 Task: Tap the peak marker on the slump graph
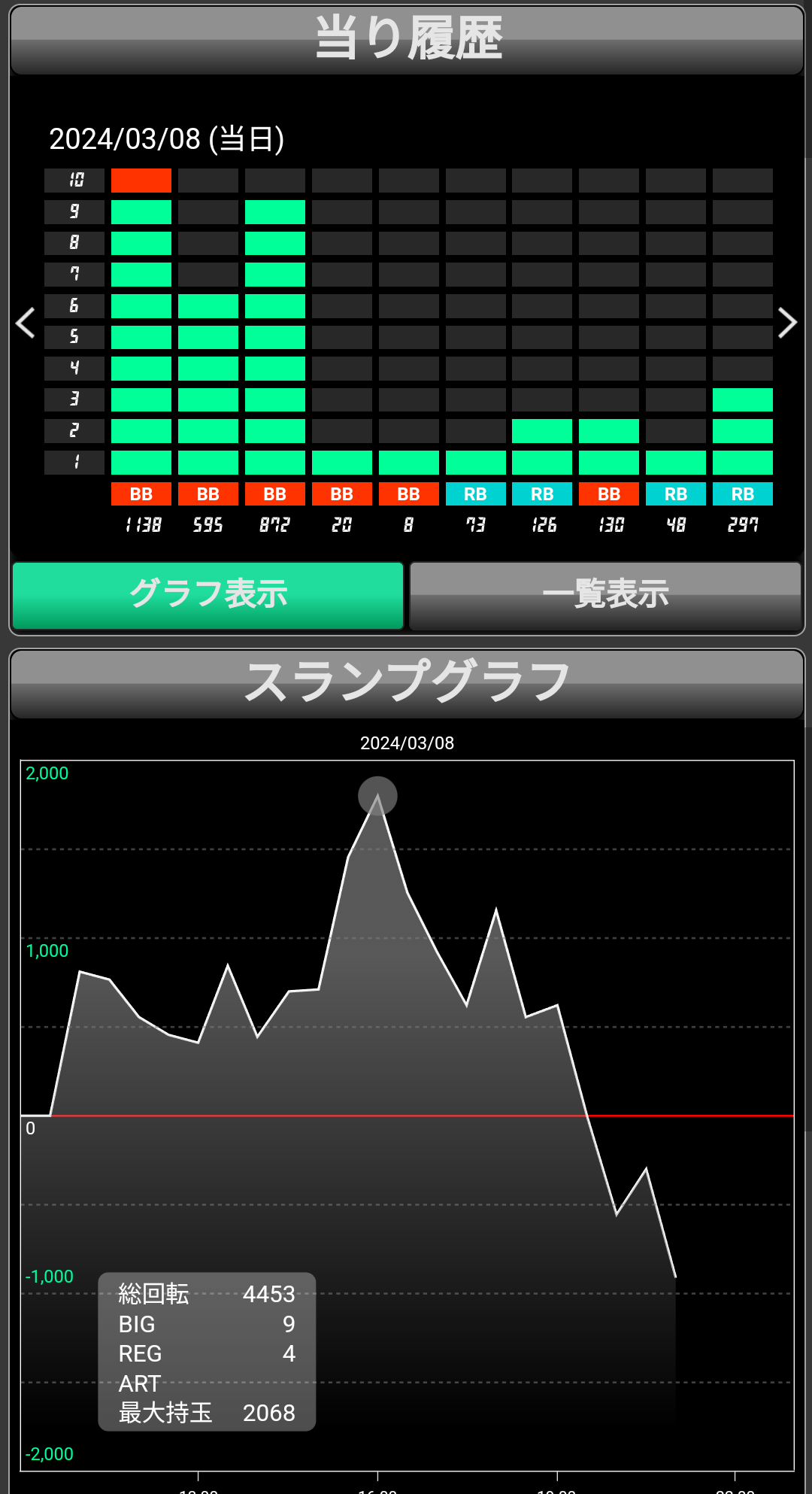[x=377, y=796]
